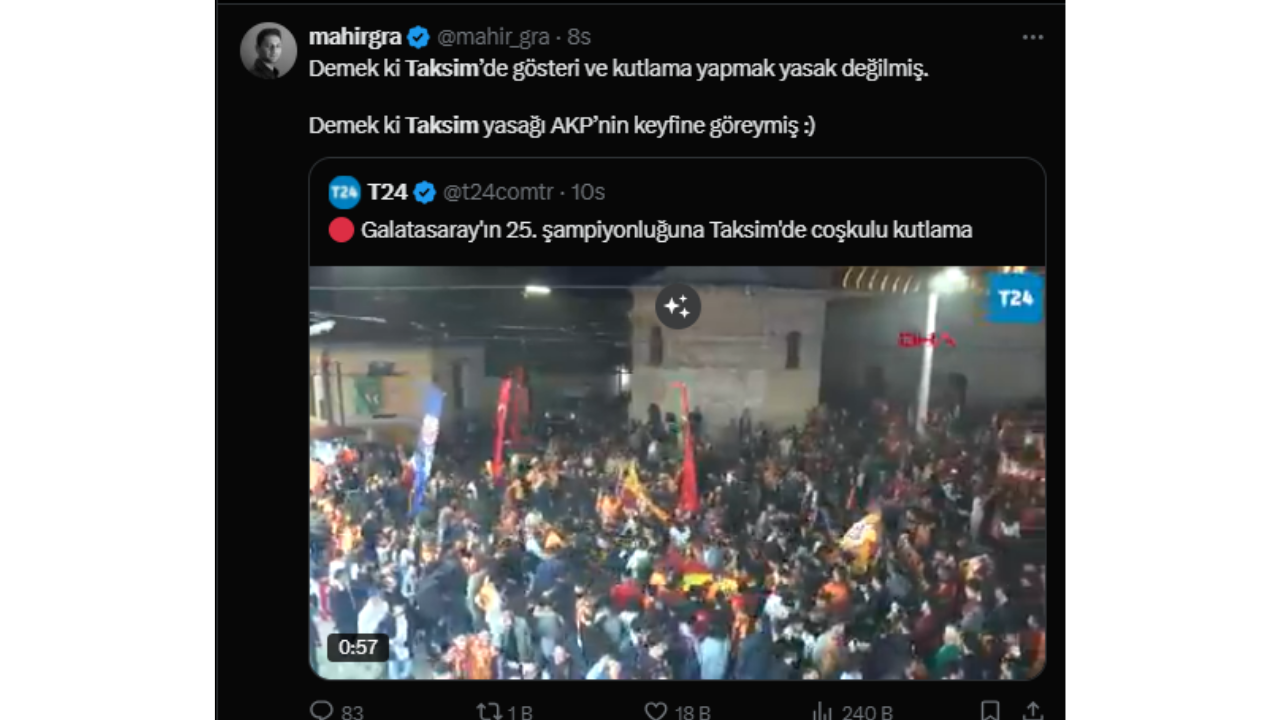Bookmark mahirgra's tweet
Screen dimensions: 1280x720
[989, 710]
